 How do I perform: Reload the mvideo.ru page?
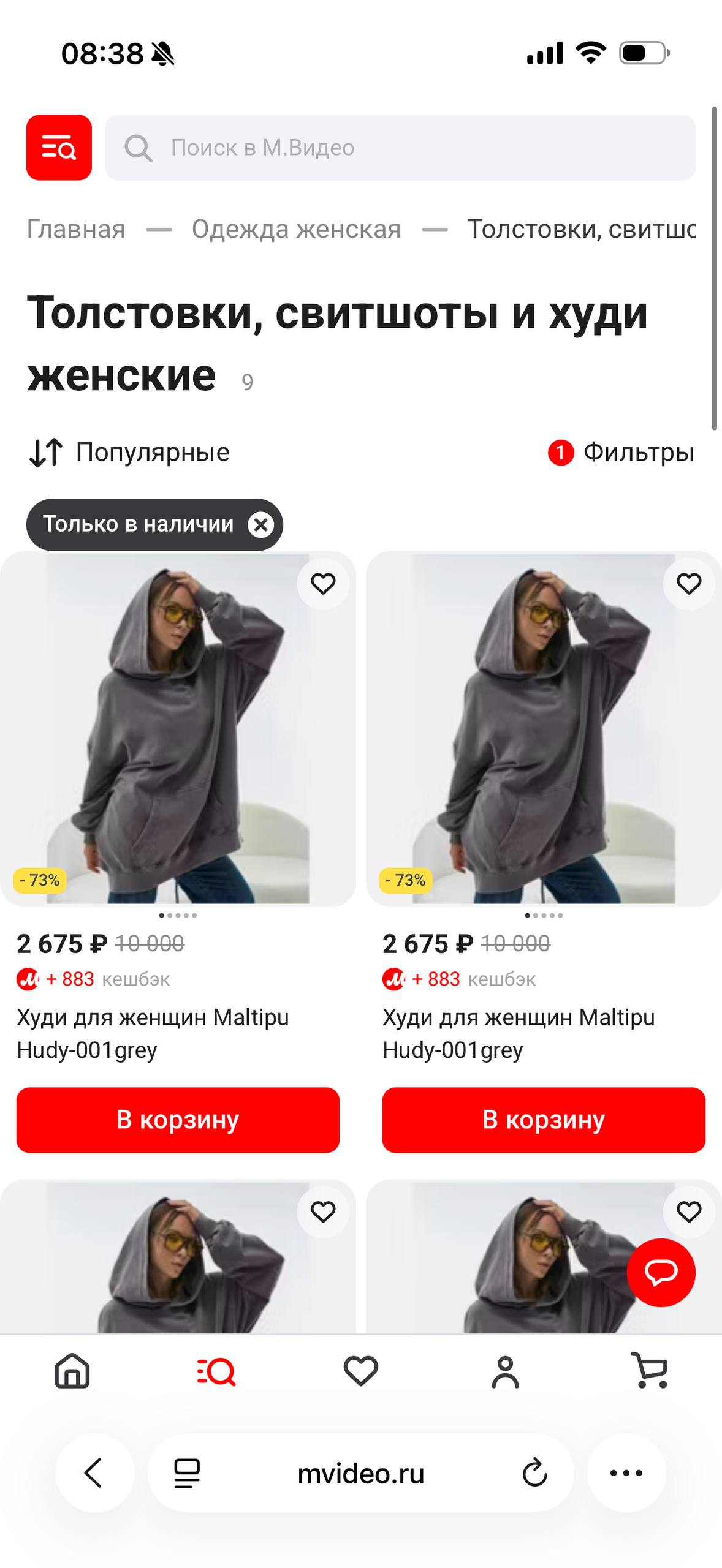click(x=534, y=1473)
